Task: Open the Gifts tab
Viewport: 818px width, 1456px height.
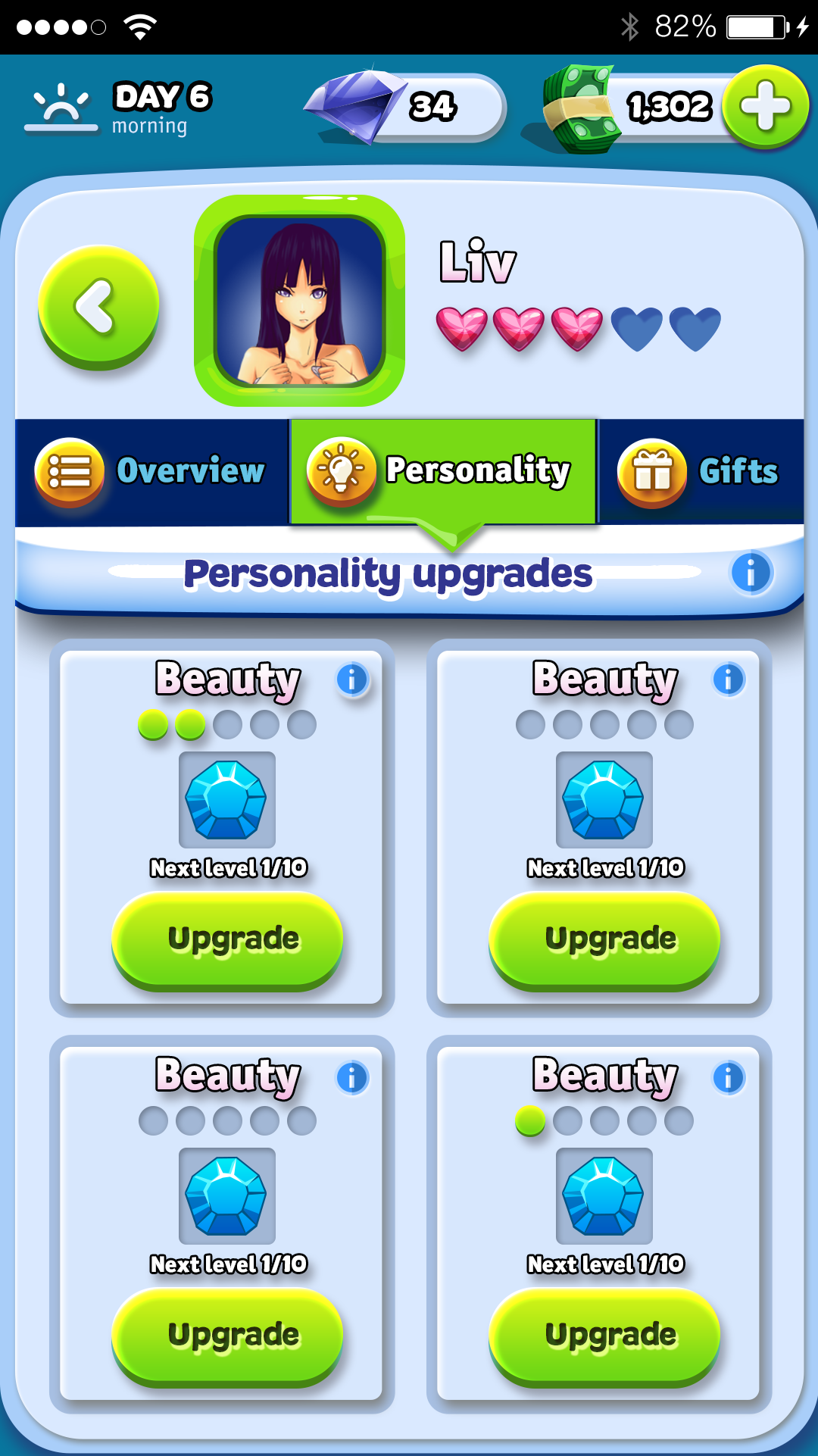Action: click(x=701, y=472)
